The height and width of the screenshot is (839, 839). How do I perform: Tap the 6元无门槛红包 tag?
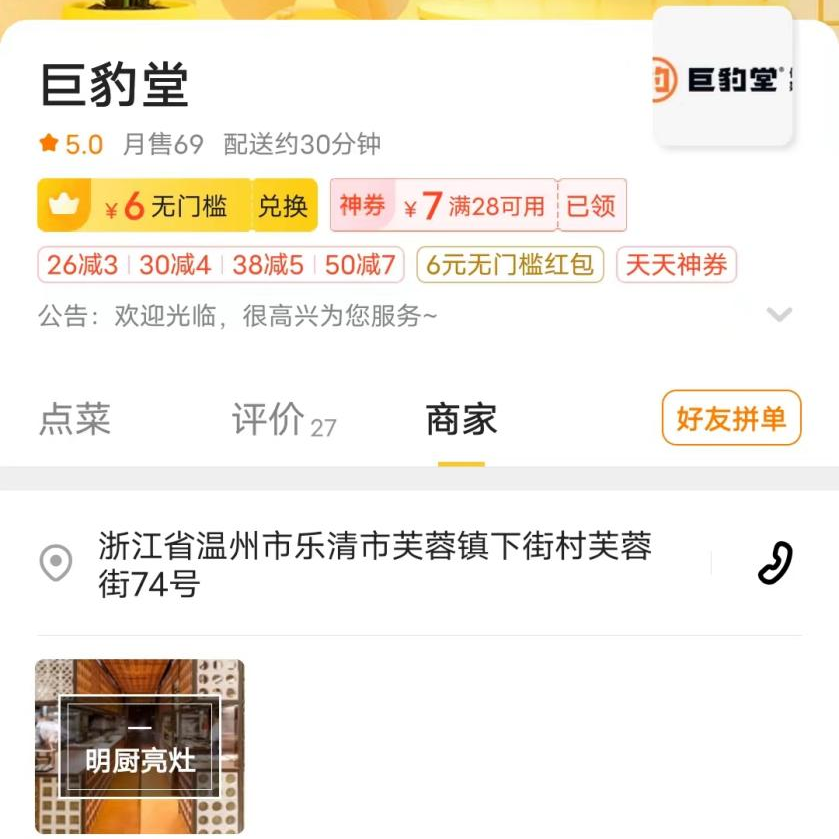point(510,265)
